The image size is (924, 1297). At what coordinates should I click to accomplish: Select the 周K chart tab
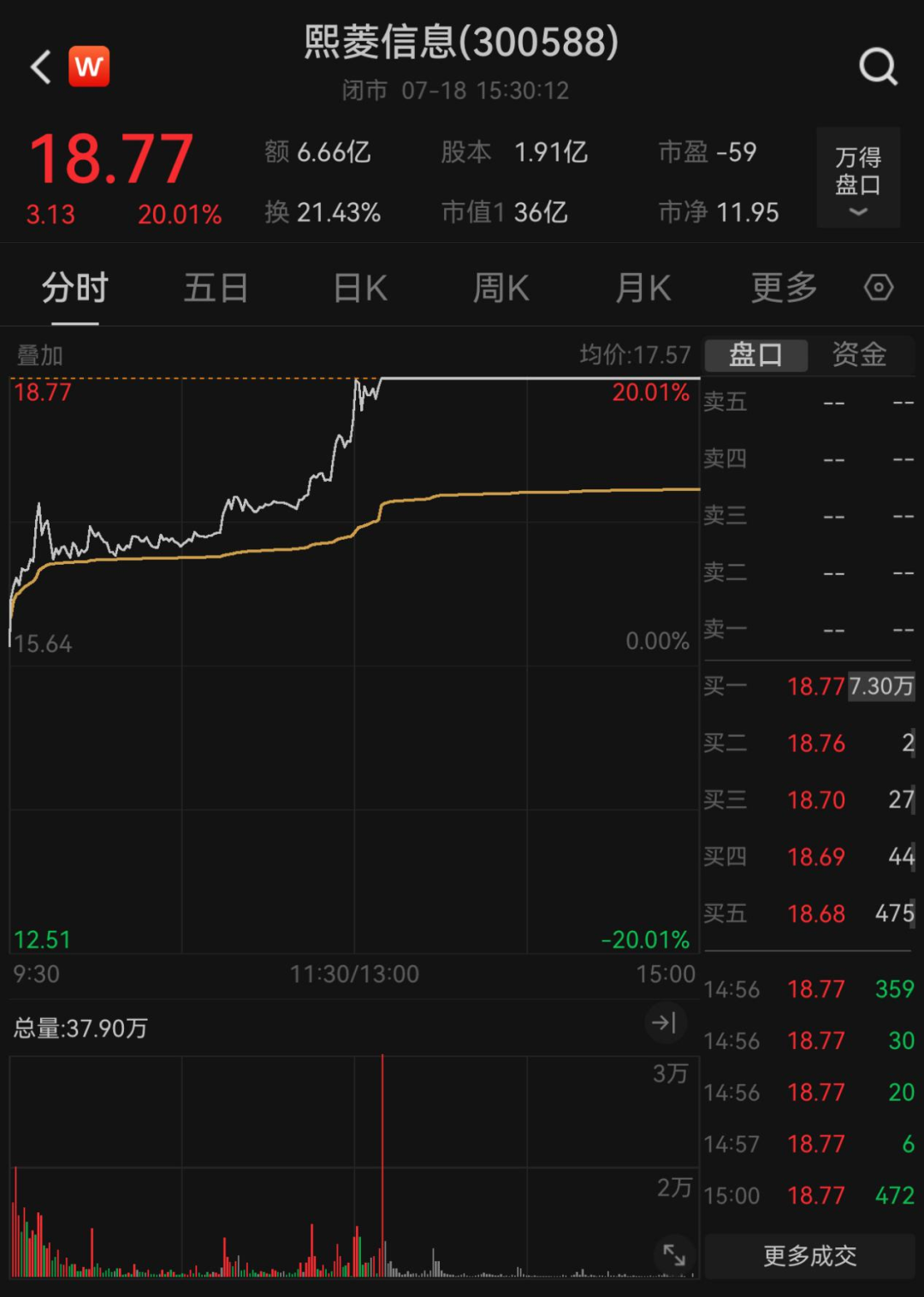(501, 288)
